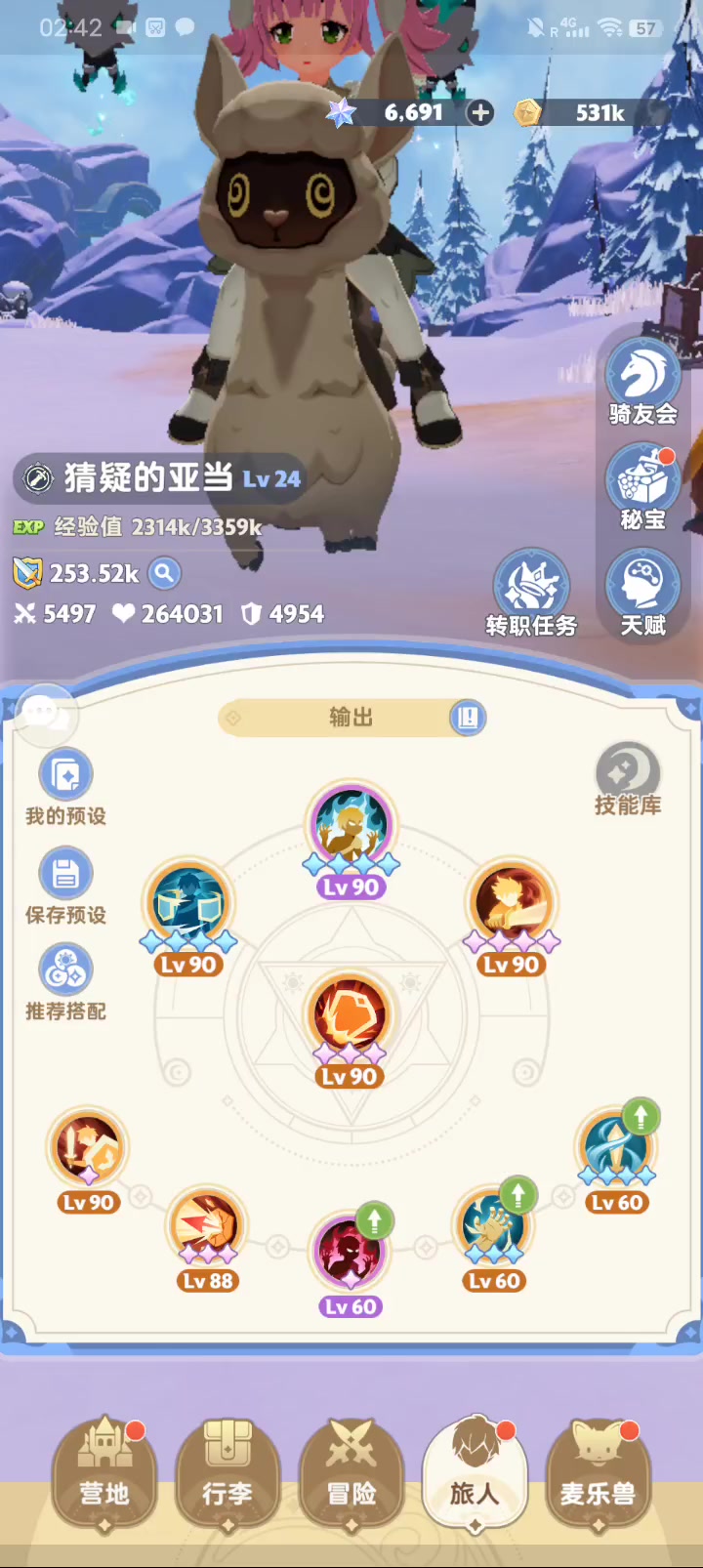Tap 保存预设 to save preset
The image size is (703, 1568).
(x=65, y=885)
